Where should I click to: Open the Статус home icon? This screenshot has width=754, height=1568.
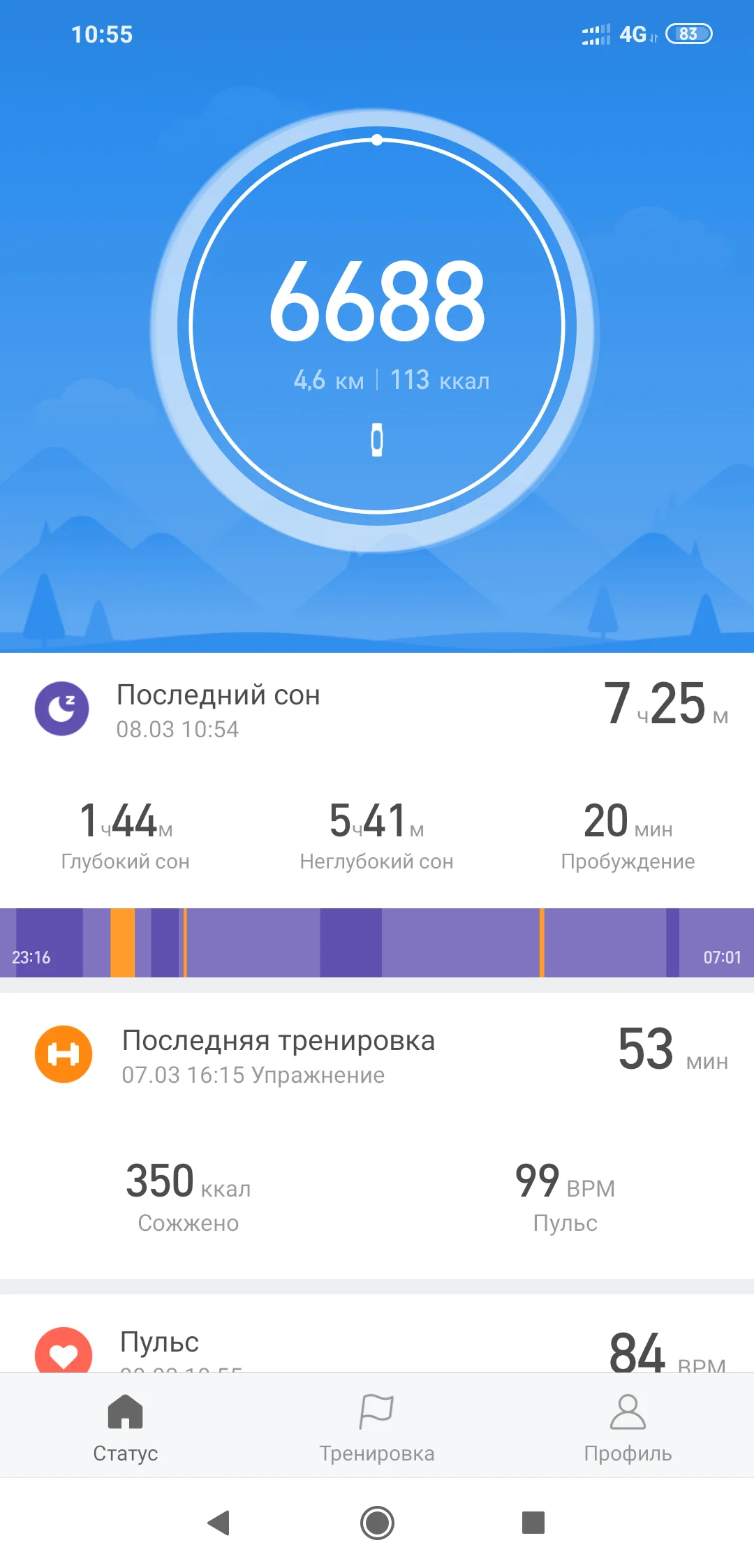pyautogui.click(x=126, y=1412)
